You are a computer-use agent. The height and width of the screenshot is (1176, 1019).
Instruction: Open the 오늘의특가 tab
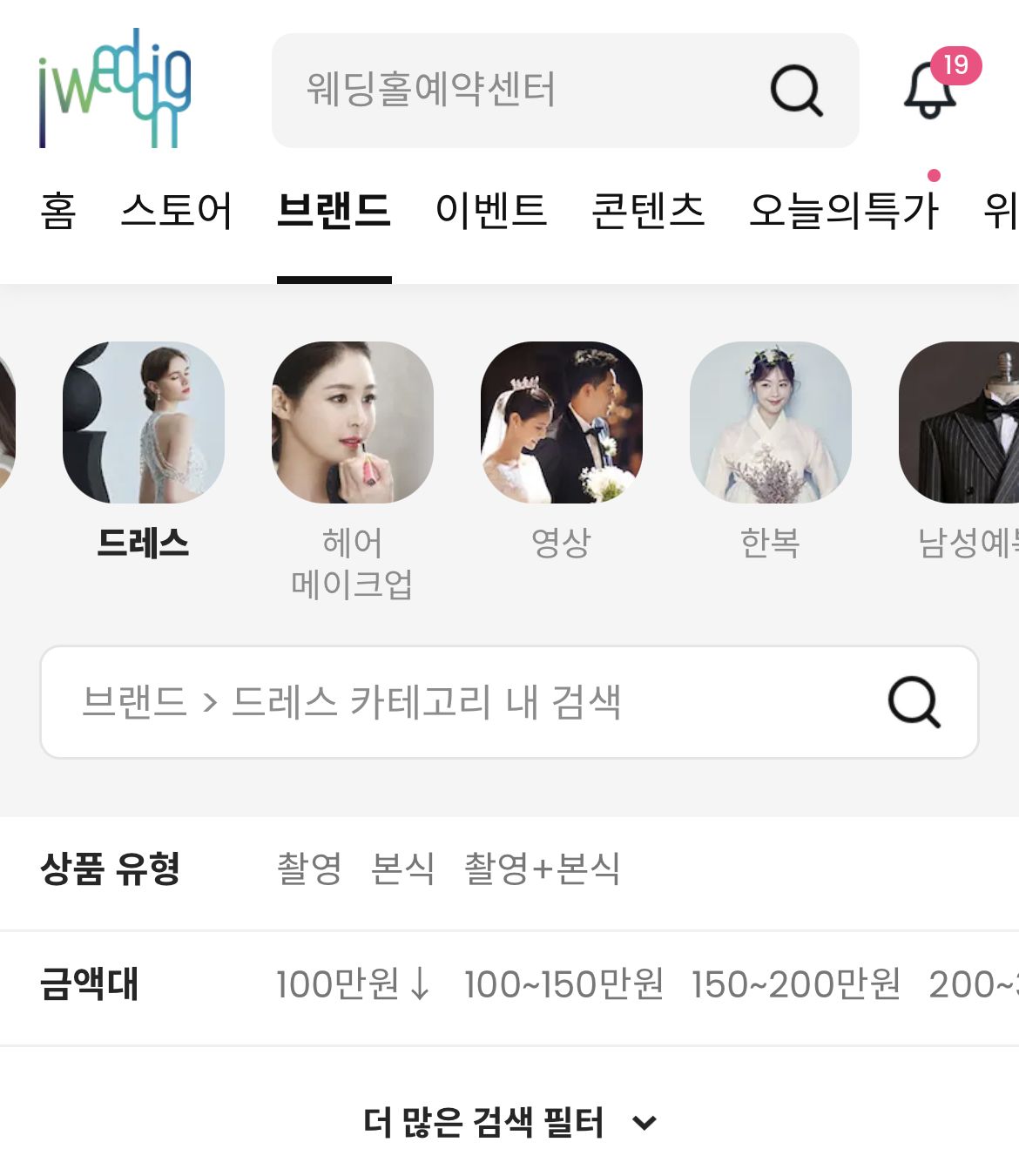point(843,211)
